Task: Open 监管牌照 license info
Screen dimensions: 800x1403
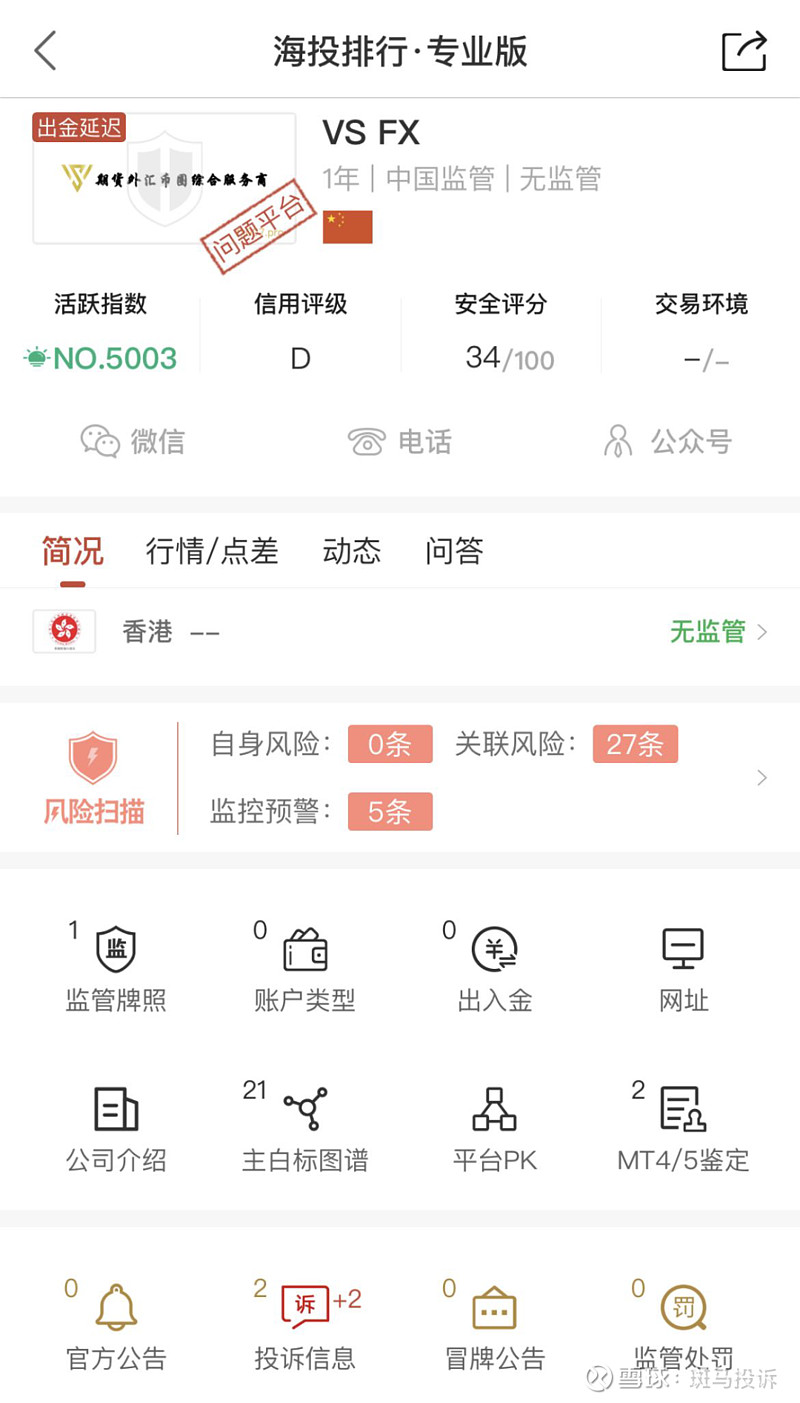Action: coord(116,966)
